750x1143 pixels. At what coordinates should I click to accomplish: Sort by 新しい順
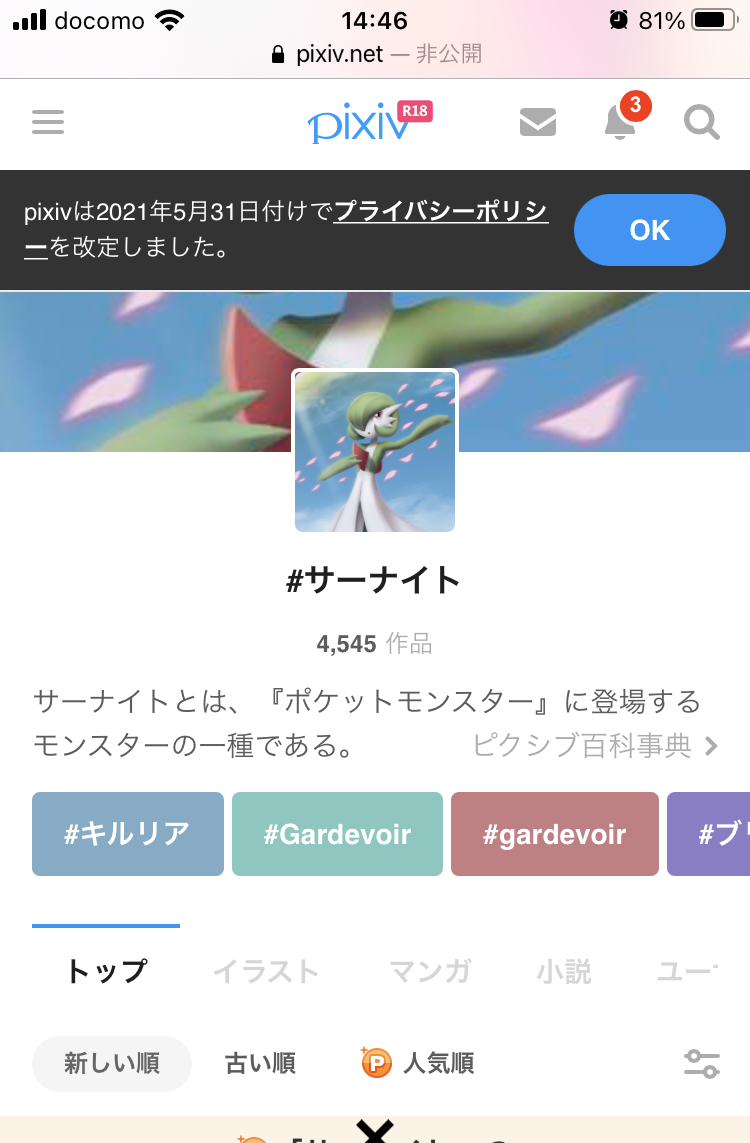(x=112, y=1063)
